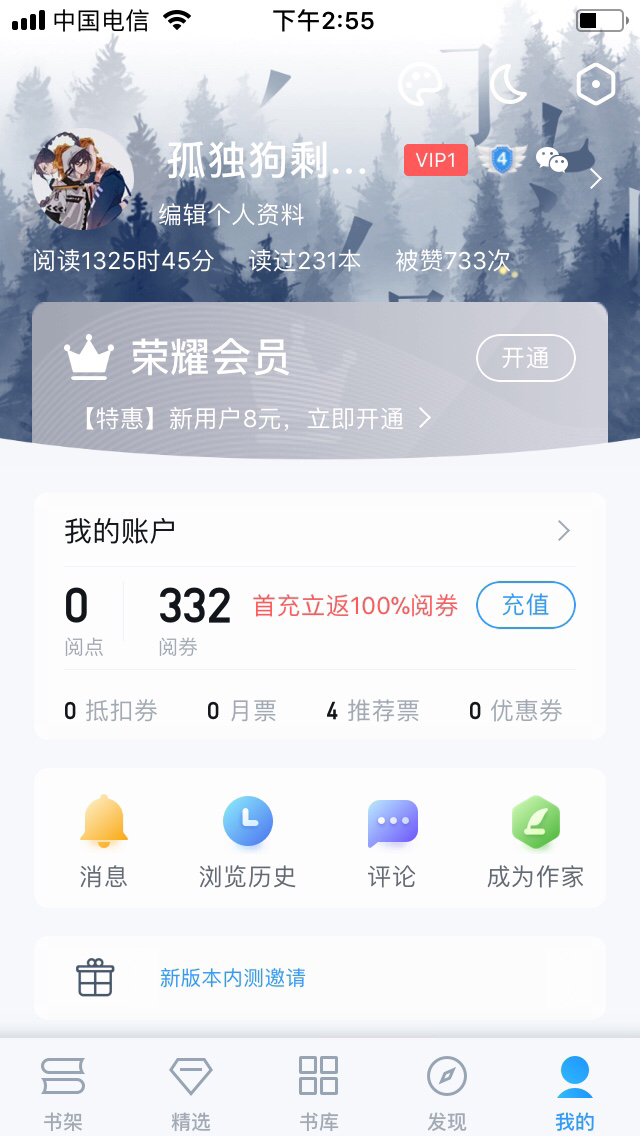Image resolution: width=640 pixels, height=1136 pixels.
Task: Switch to the 书架 tab
Action: 63,1092
